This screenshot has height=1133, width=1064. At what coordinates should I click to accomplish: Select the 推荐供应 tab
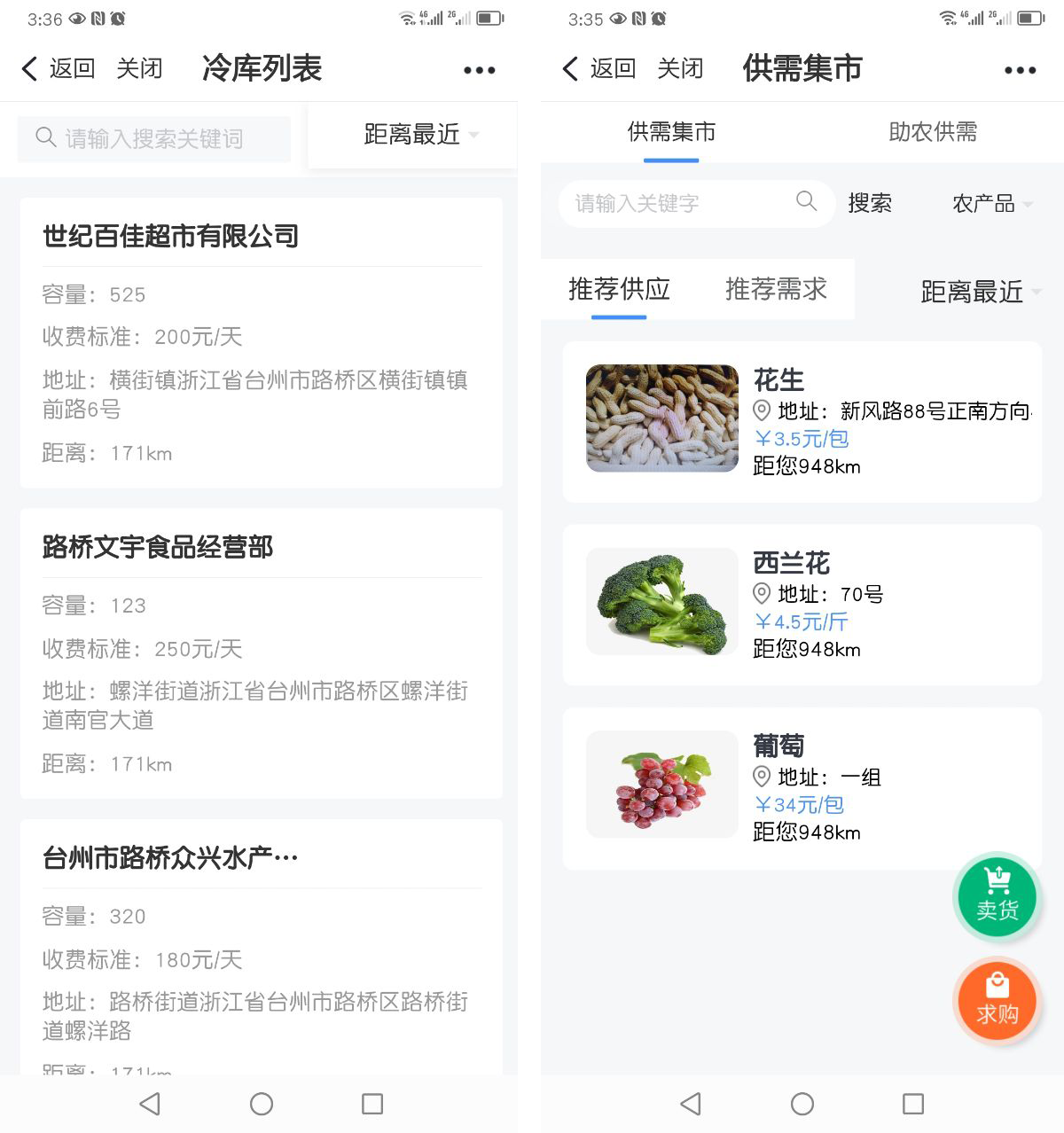point(619,289)
